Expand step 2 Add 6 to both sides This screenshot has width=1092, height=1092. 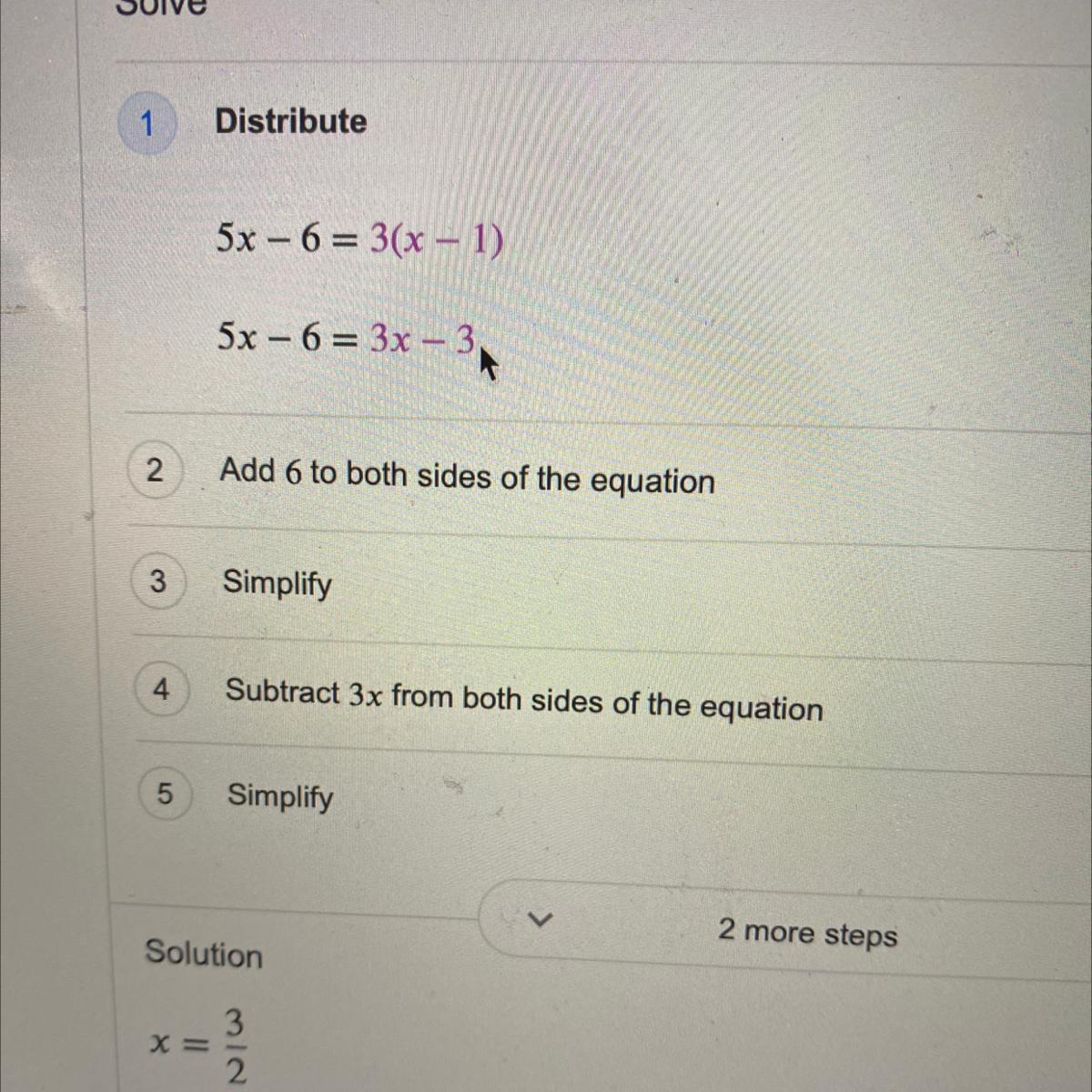466,476
